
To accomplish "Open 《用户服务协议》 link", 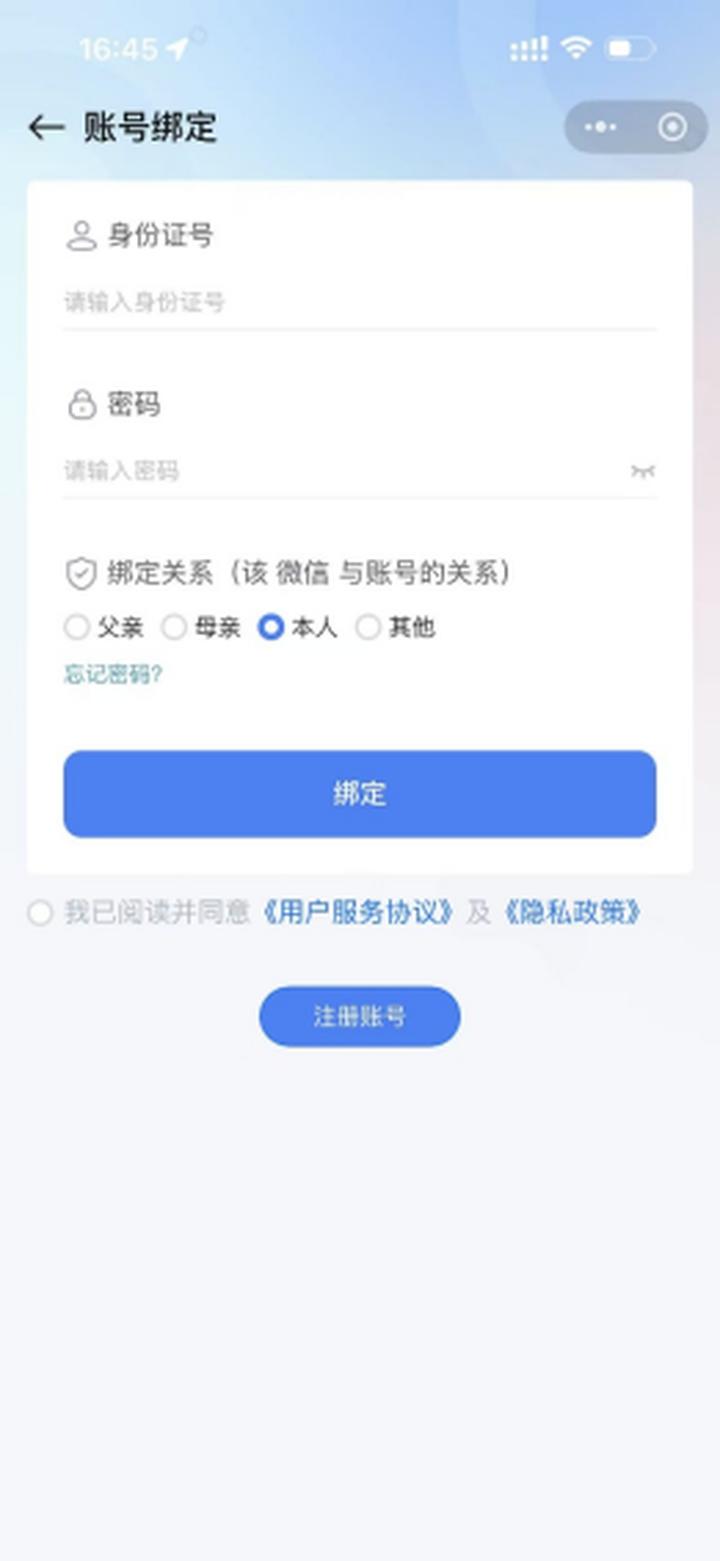I will click(x=358, y=913).
